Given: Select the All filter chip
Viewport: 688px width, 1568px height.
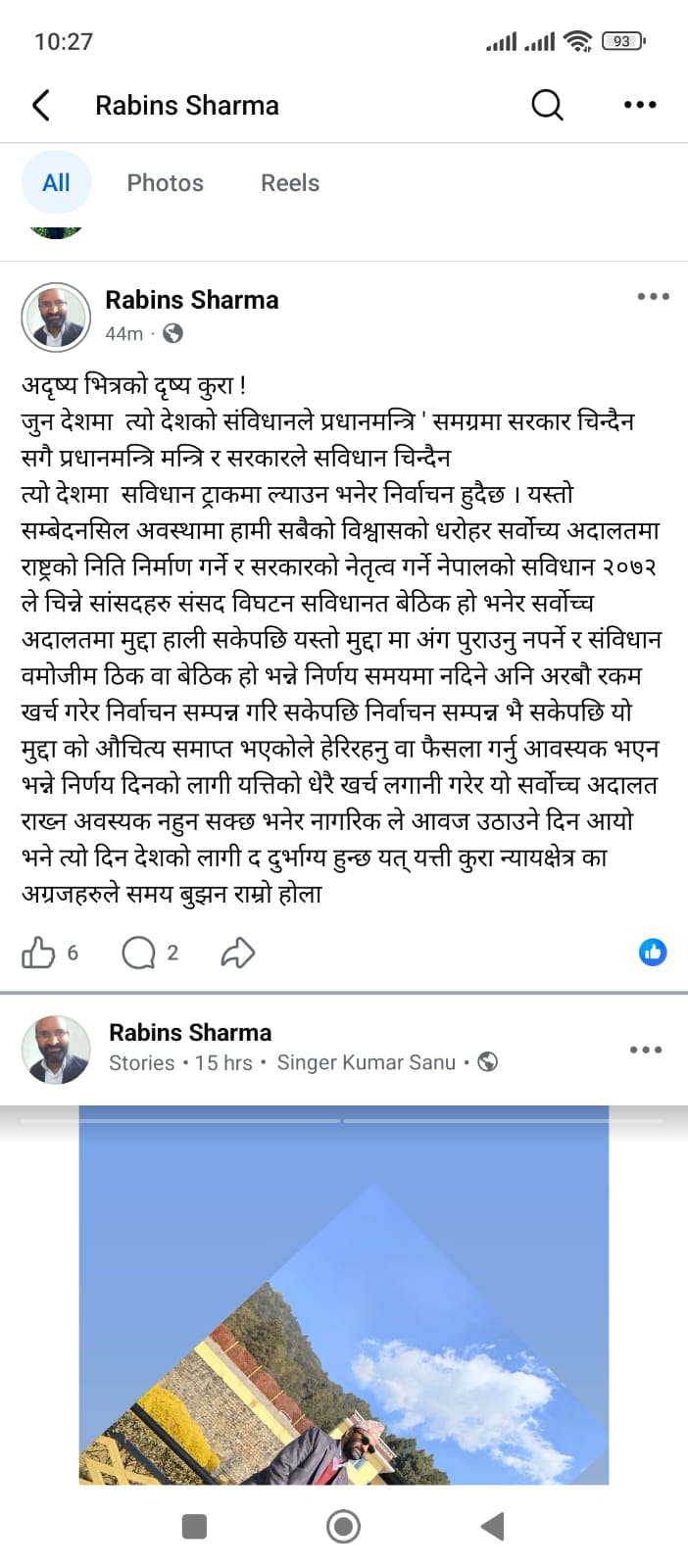Looking at the screenshot, I should tap(56, 183).
